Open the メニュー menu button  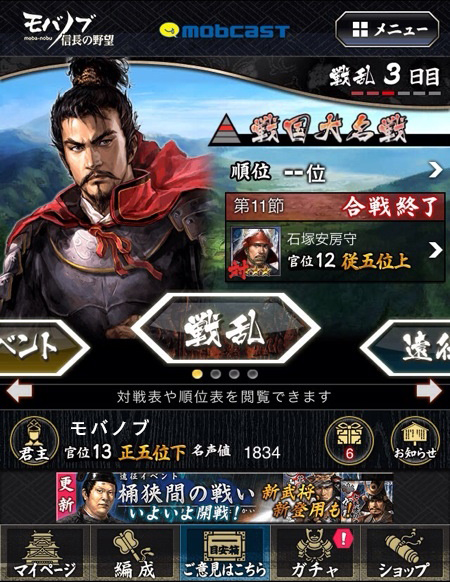pos(387,29)
